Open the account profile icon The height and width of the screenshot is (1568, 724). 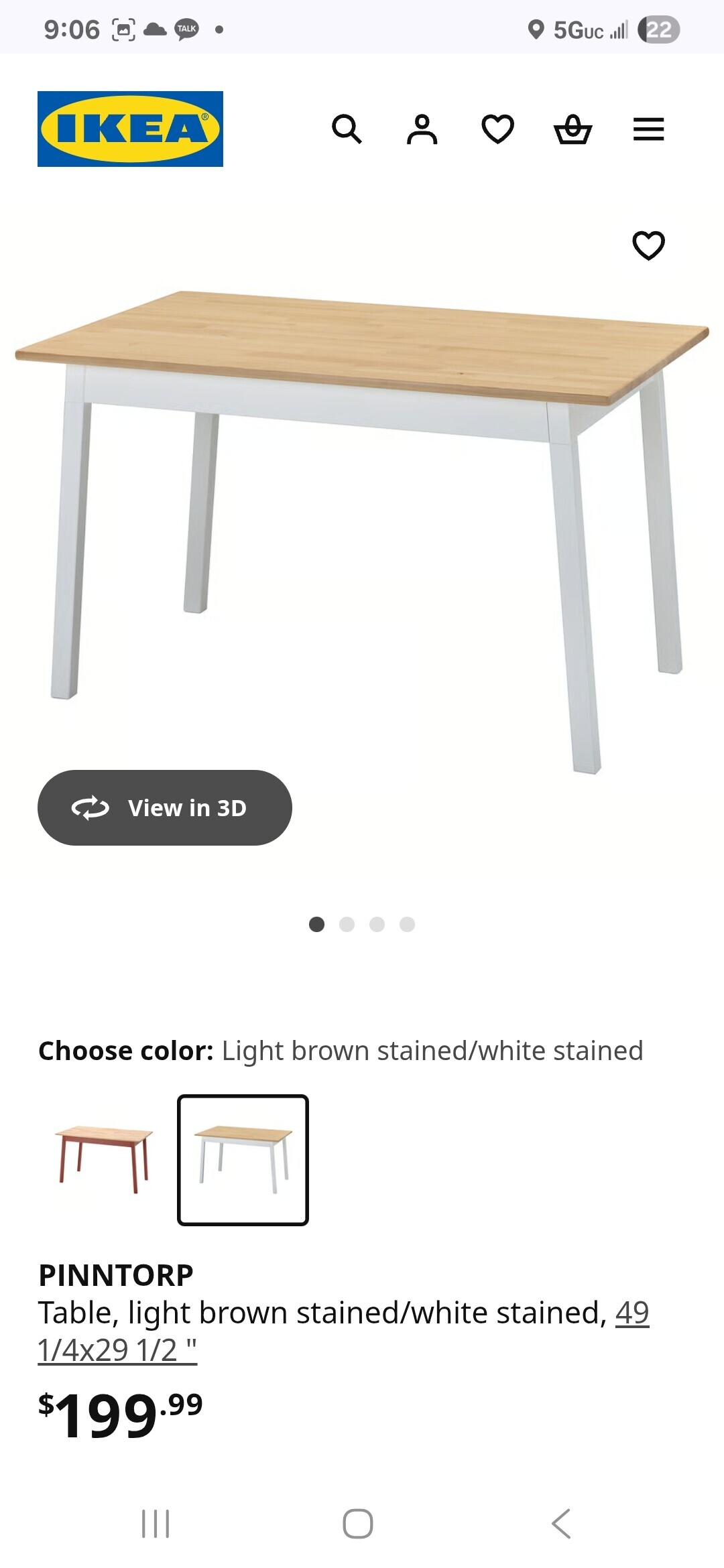point(422,129)
